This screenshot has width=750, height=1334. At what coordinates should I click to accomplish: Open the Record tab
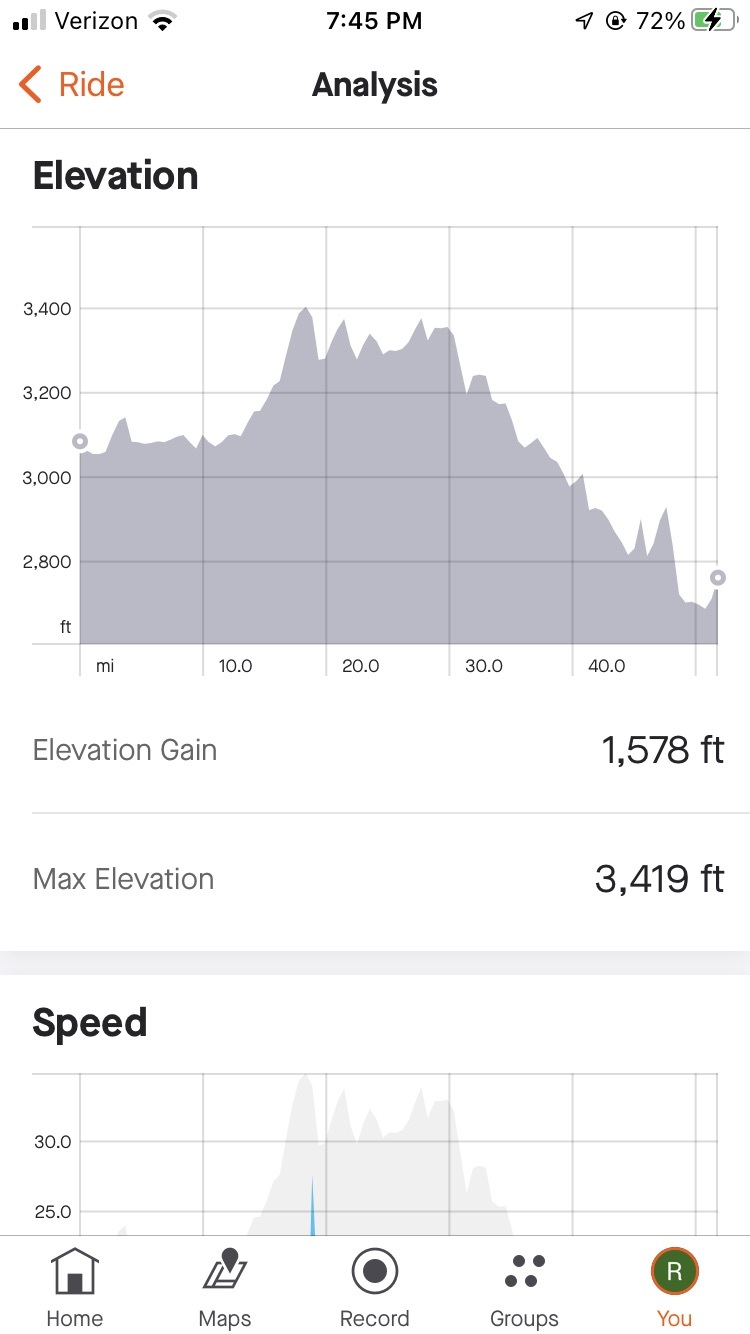375,1286
